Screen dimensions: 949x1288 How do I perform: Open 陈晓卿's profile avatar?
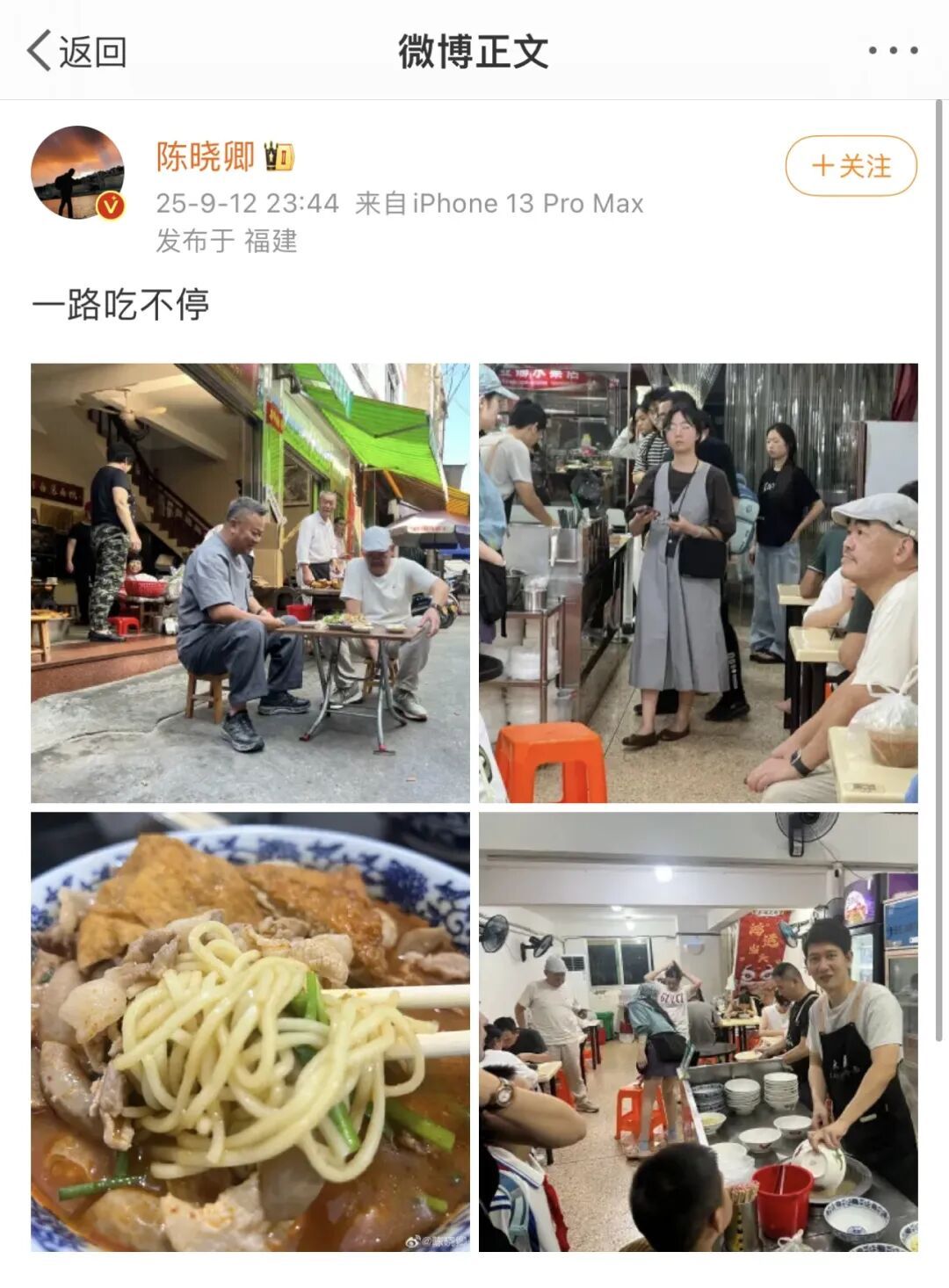(x=77, y=172)
